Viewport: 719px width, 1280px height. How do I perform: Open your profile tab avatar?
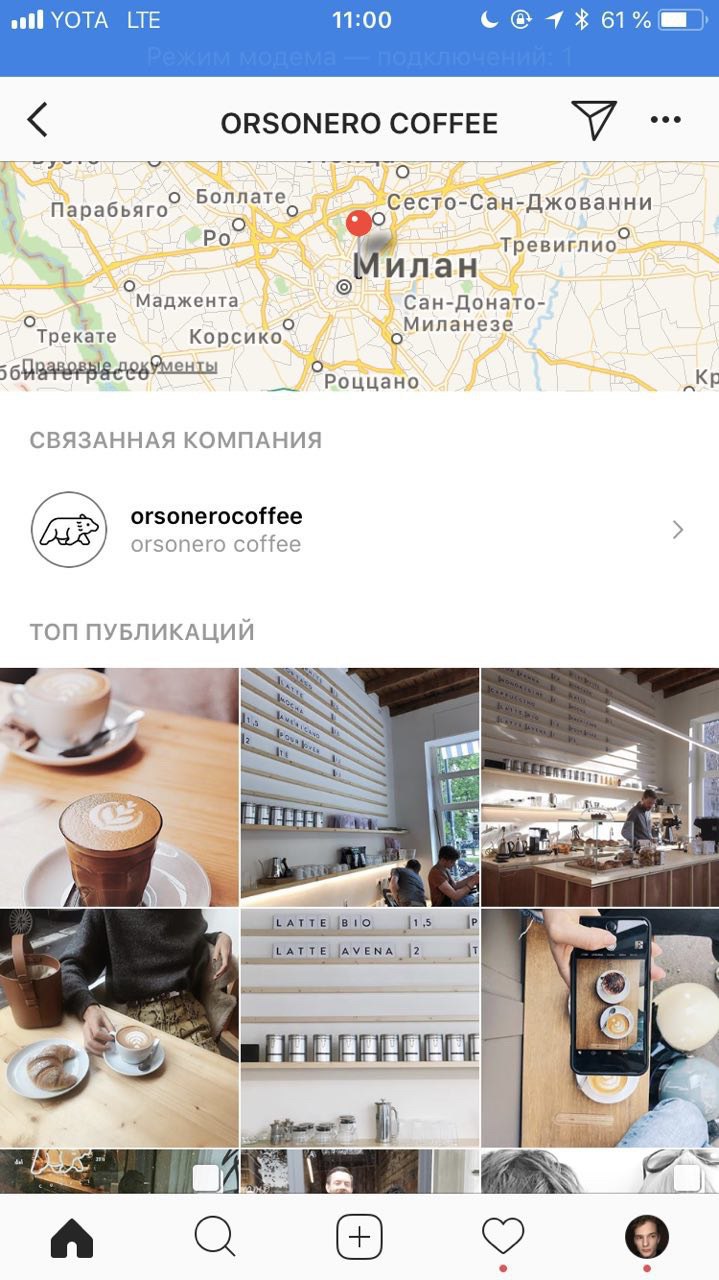(x=646, y=1238)
